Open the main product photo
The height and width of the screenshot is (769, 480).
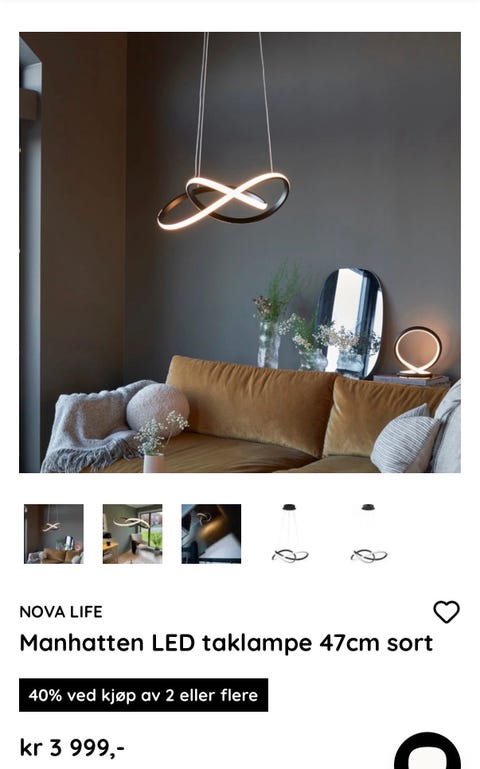coord(240,253)
